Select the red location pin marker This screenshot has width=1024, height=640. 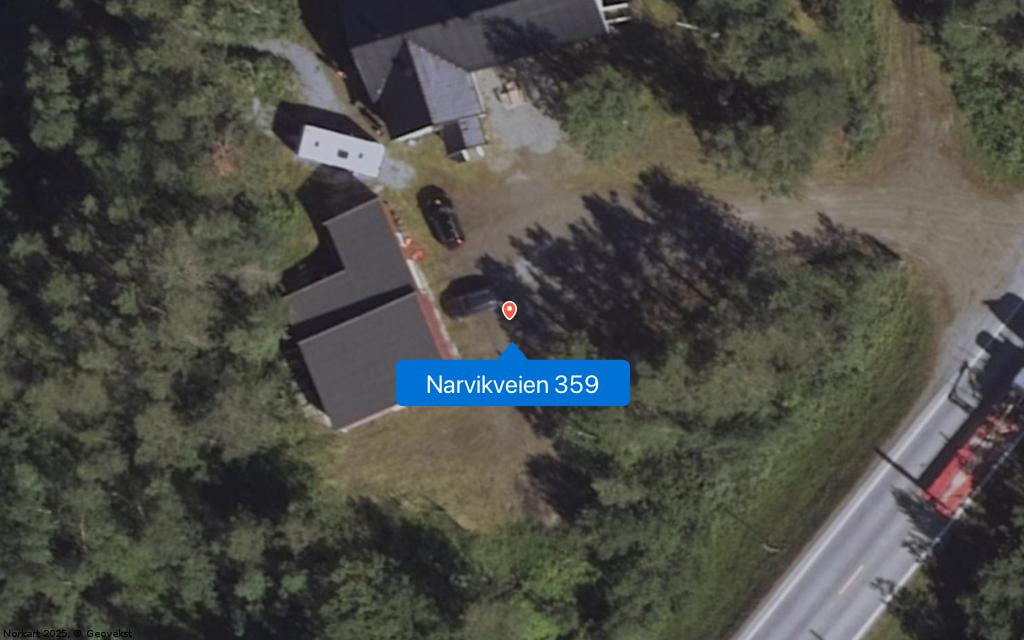pyautogui.click(x=509, y=310)
